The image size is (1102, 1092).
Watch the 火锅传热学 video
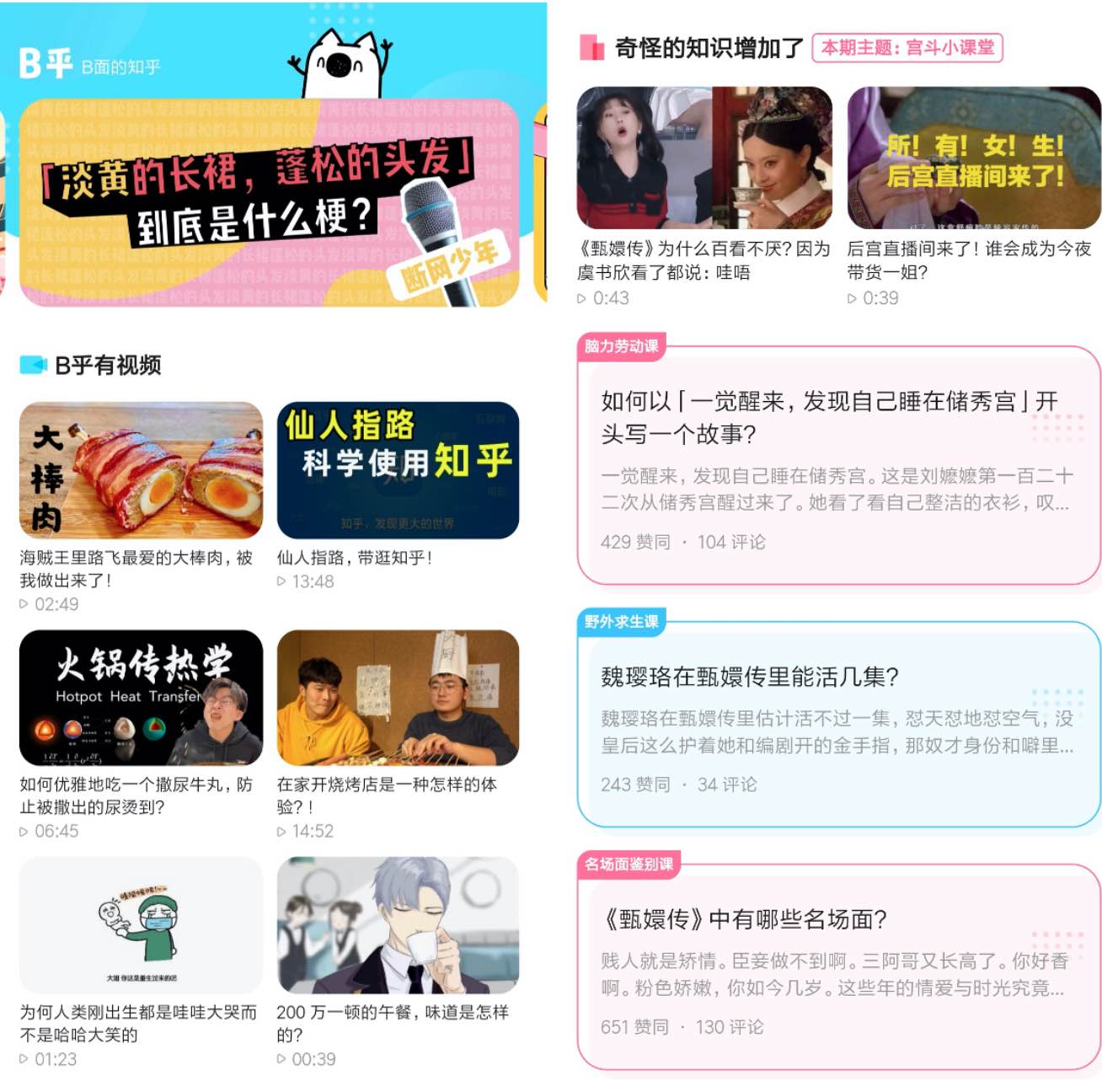(x=142, y=698)
